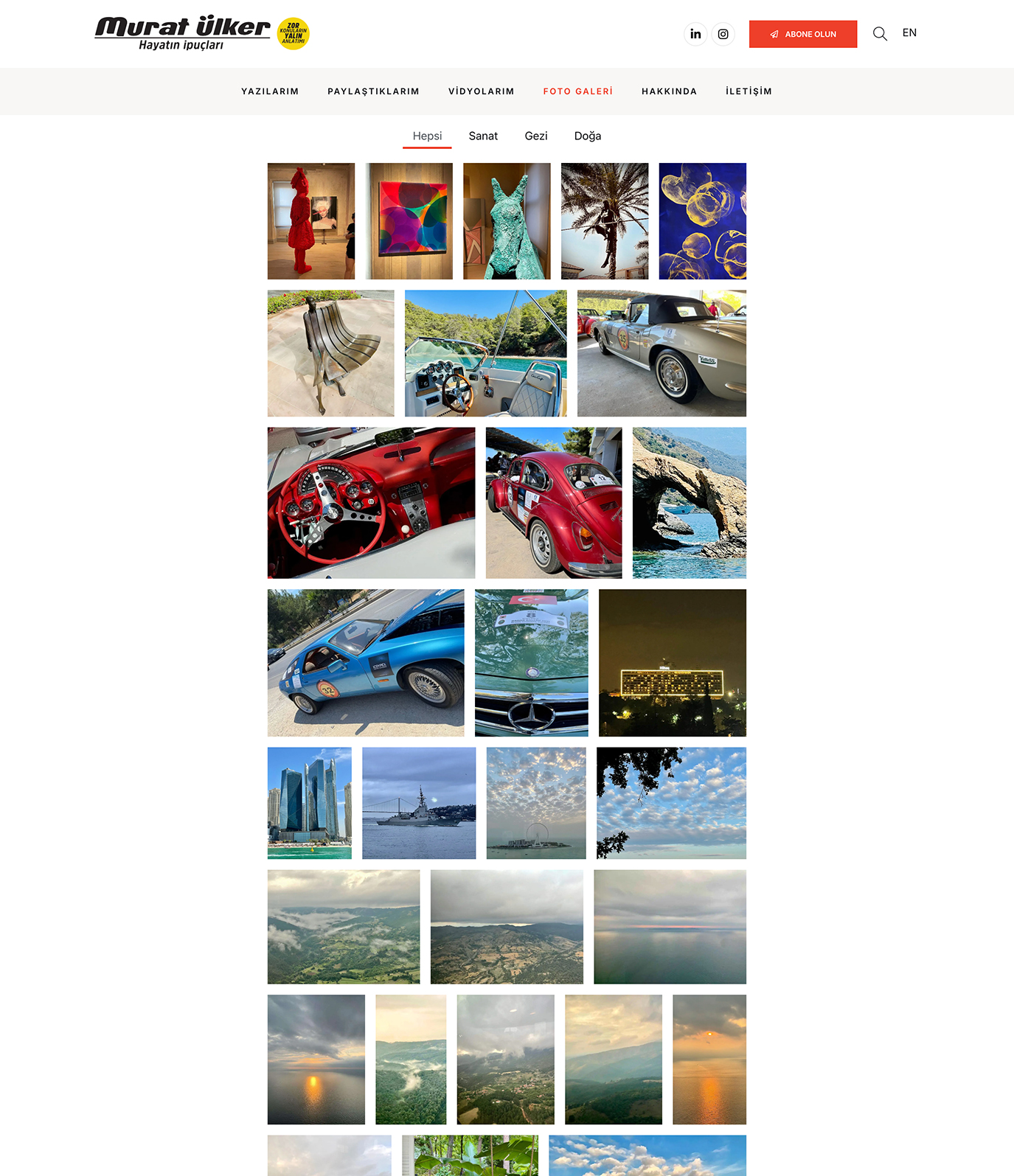Go to YAZILARIM in the menu

[x=270, y=91]
